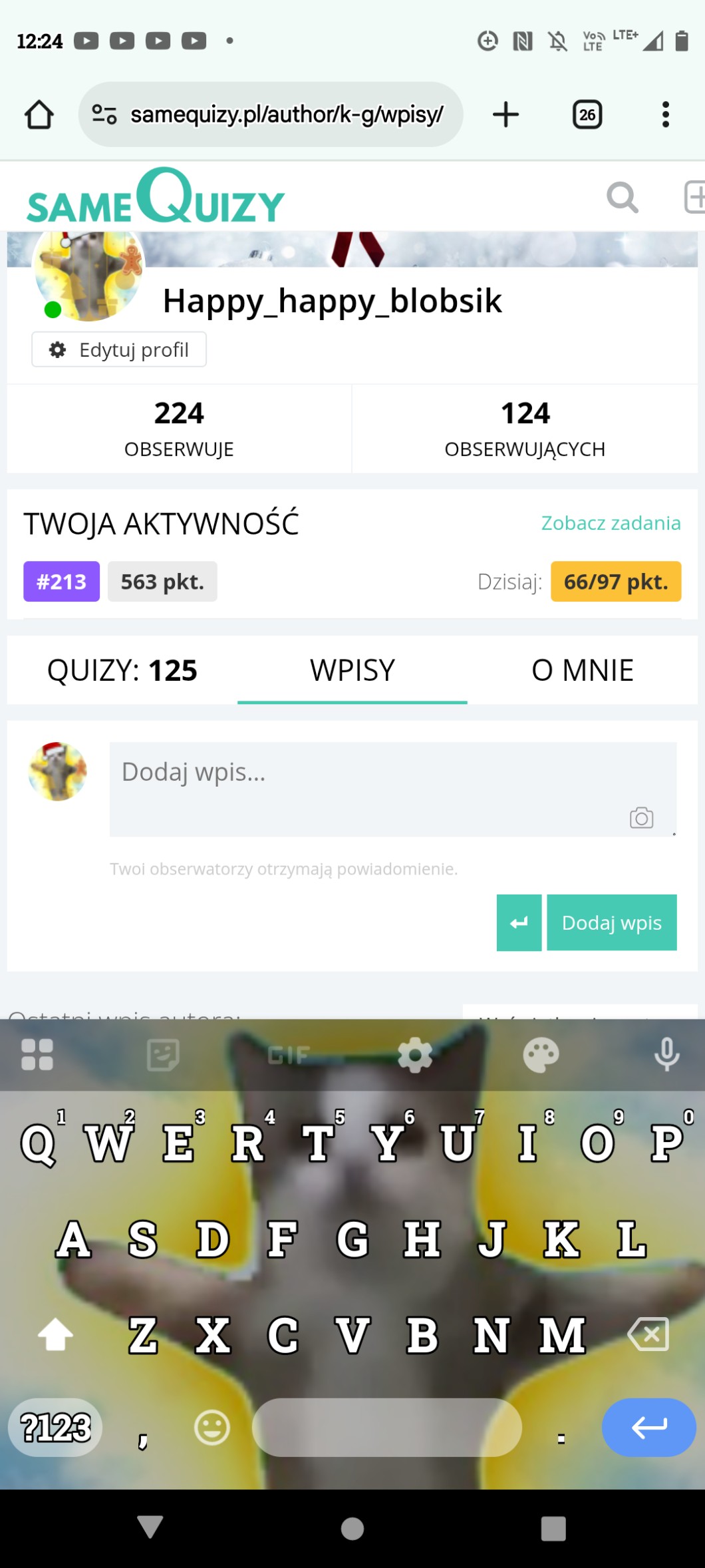Switch to the O mnie tab
Image resolution: width=705 pixels, height=1568 pixels.
[582, 670]
